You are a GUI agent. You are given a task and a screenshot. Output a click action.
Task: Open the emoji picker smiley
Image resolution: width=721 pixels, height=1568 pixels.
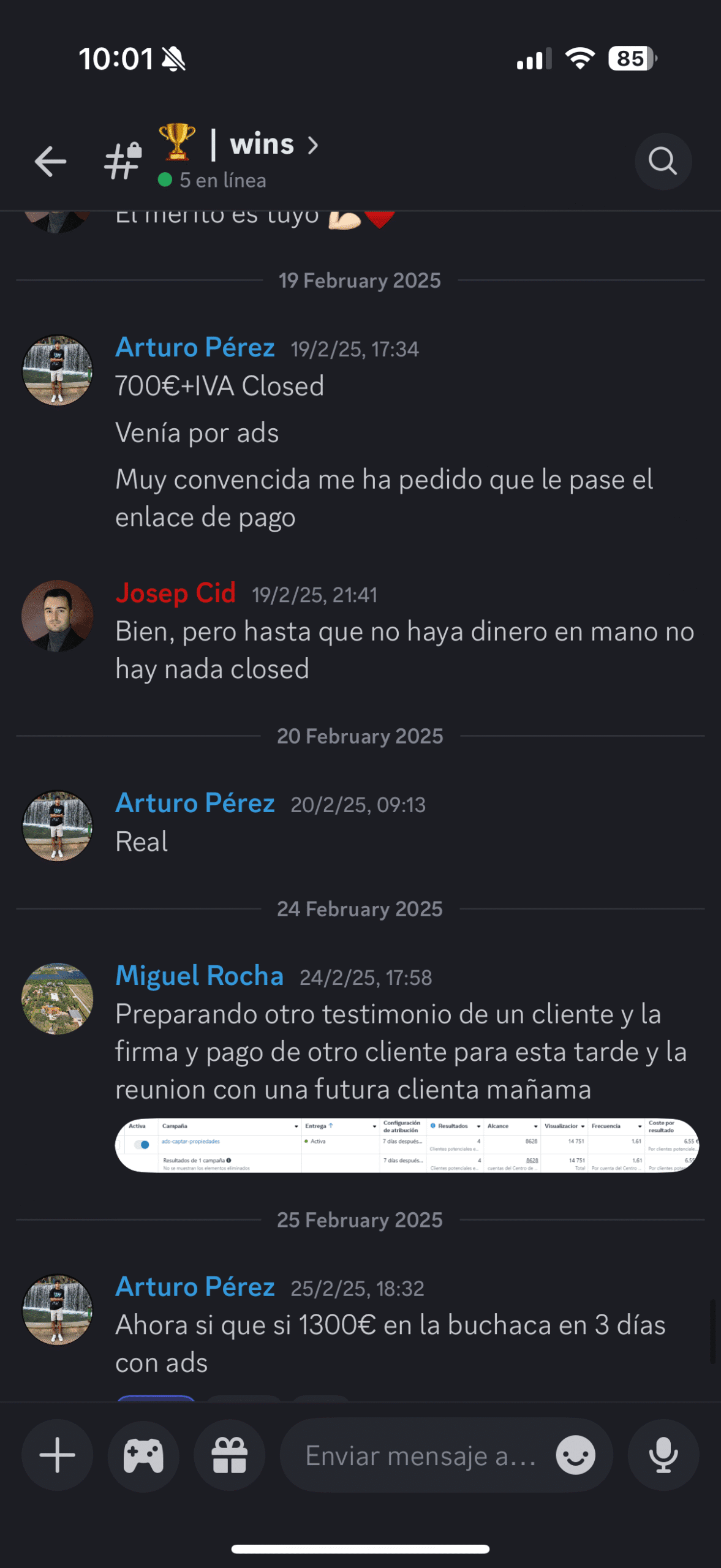[575, 1455]
